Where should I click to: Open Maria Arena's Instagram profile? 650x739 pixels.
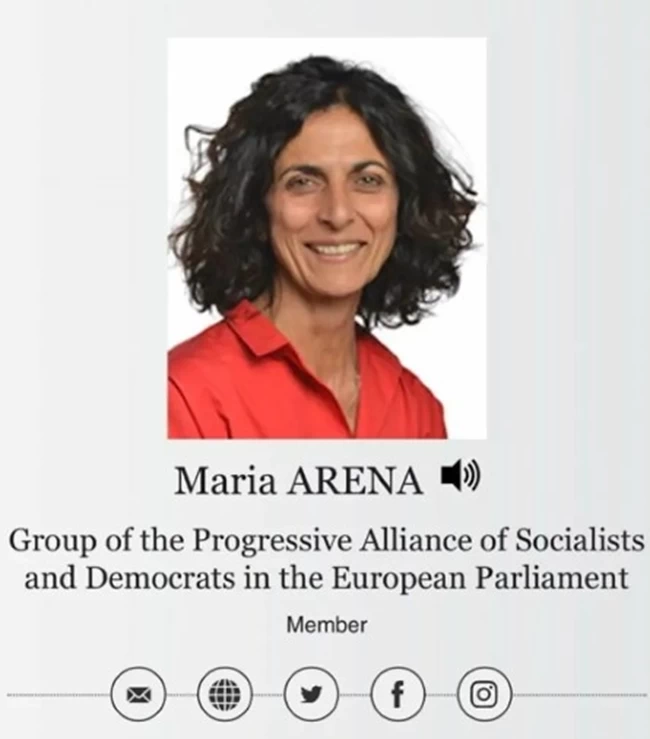484,694
